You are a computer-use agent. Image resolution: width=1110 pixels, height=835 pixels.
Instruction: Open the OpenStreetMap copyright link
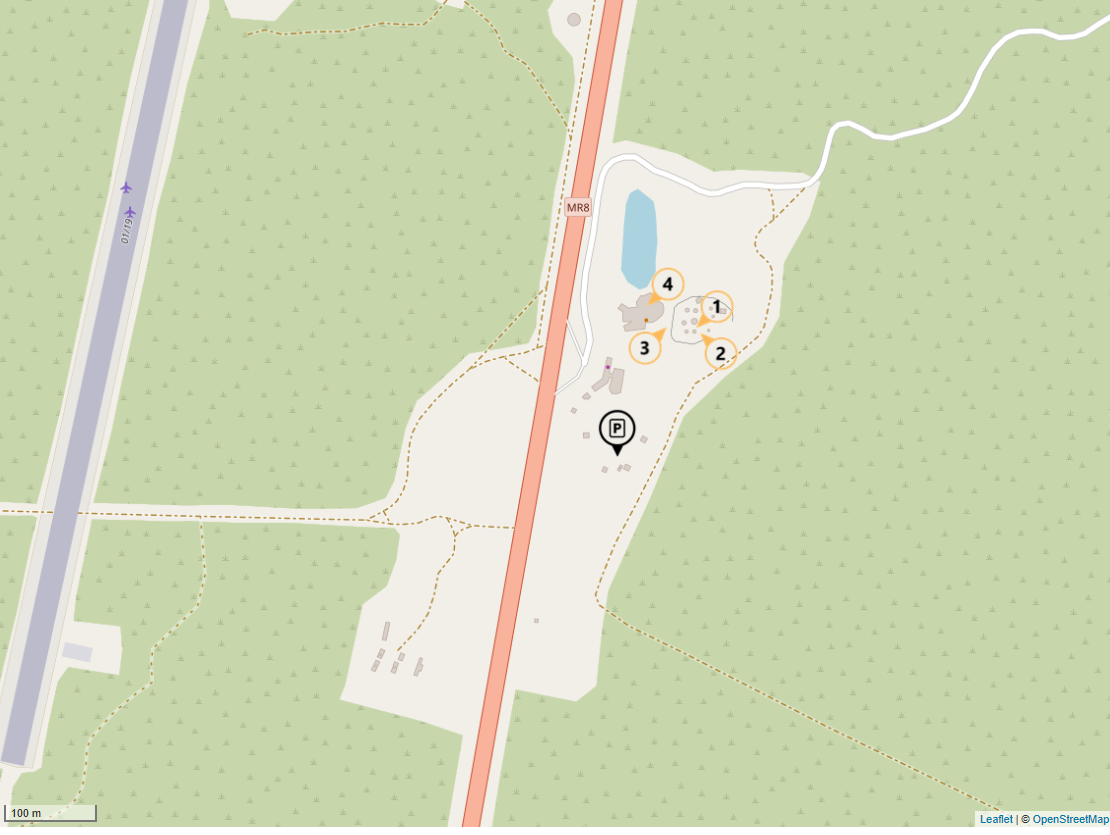point(1070,819)
